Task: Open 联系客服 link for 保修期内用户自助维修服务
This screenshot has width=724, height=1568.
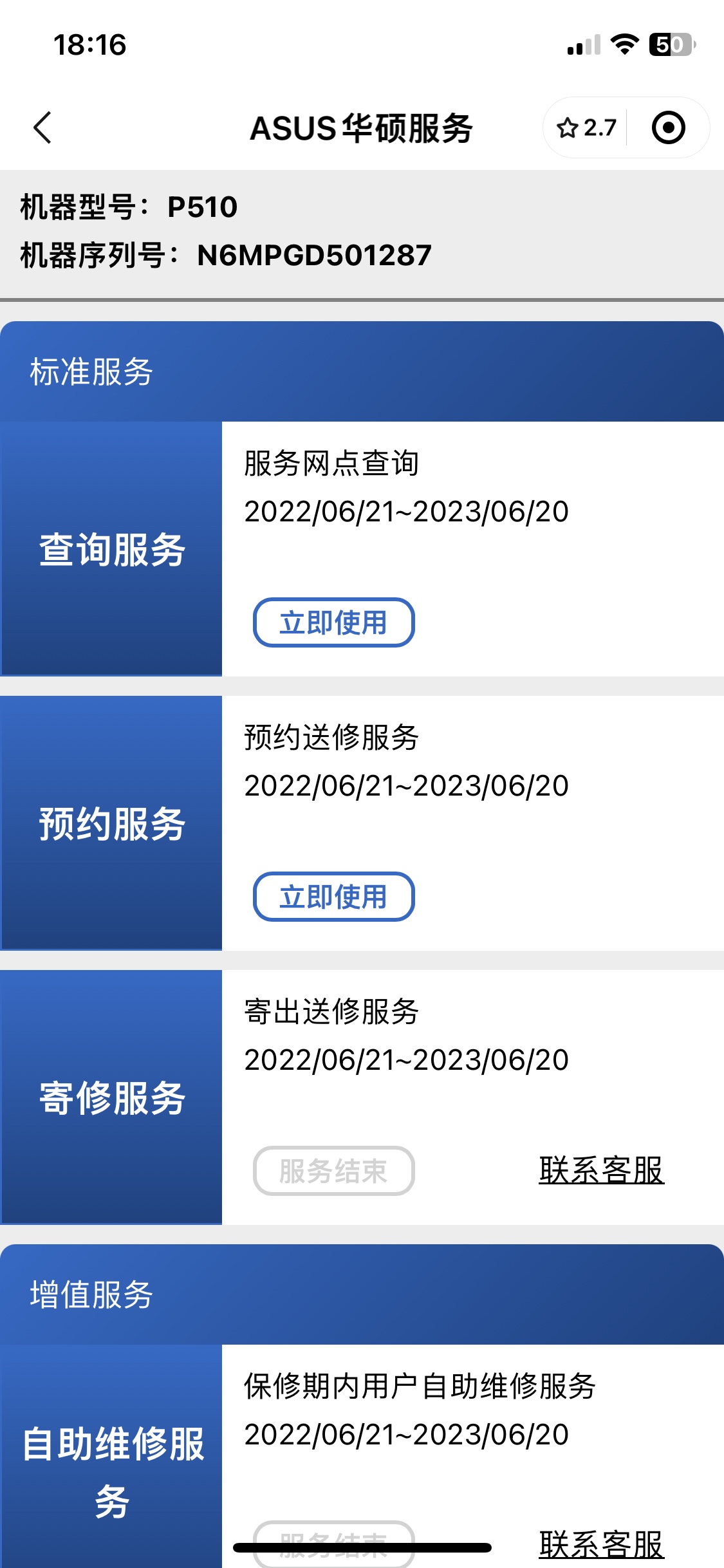Action: pyautogui.click(x=601, y=1544)
